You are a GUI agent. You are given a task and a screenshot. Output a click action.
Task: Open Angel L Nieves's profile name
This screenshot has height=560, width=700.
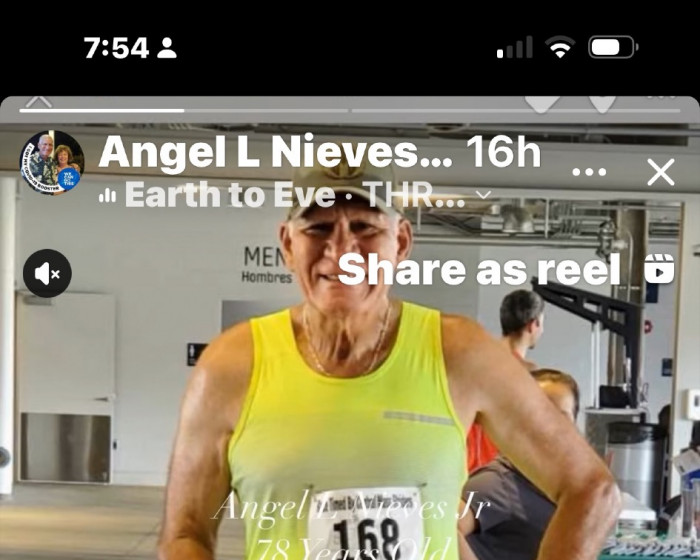(x=276, y=153)
